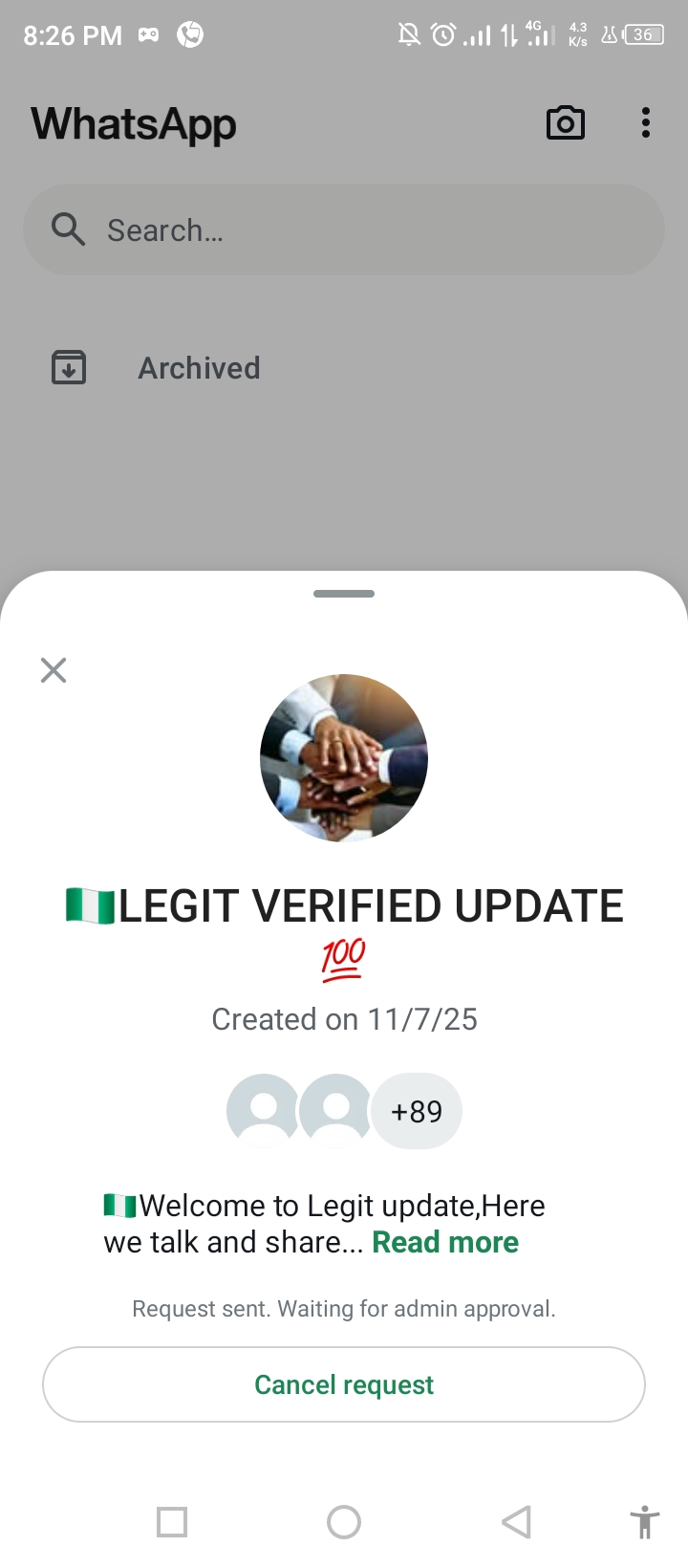The image size is (688, 1568).
Task: Go back using the system back button
Action: [x=516, y=1521]
